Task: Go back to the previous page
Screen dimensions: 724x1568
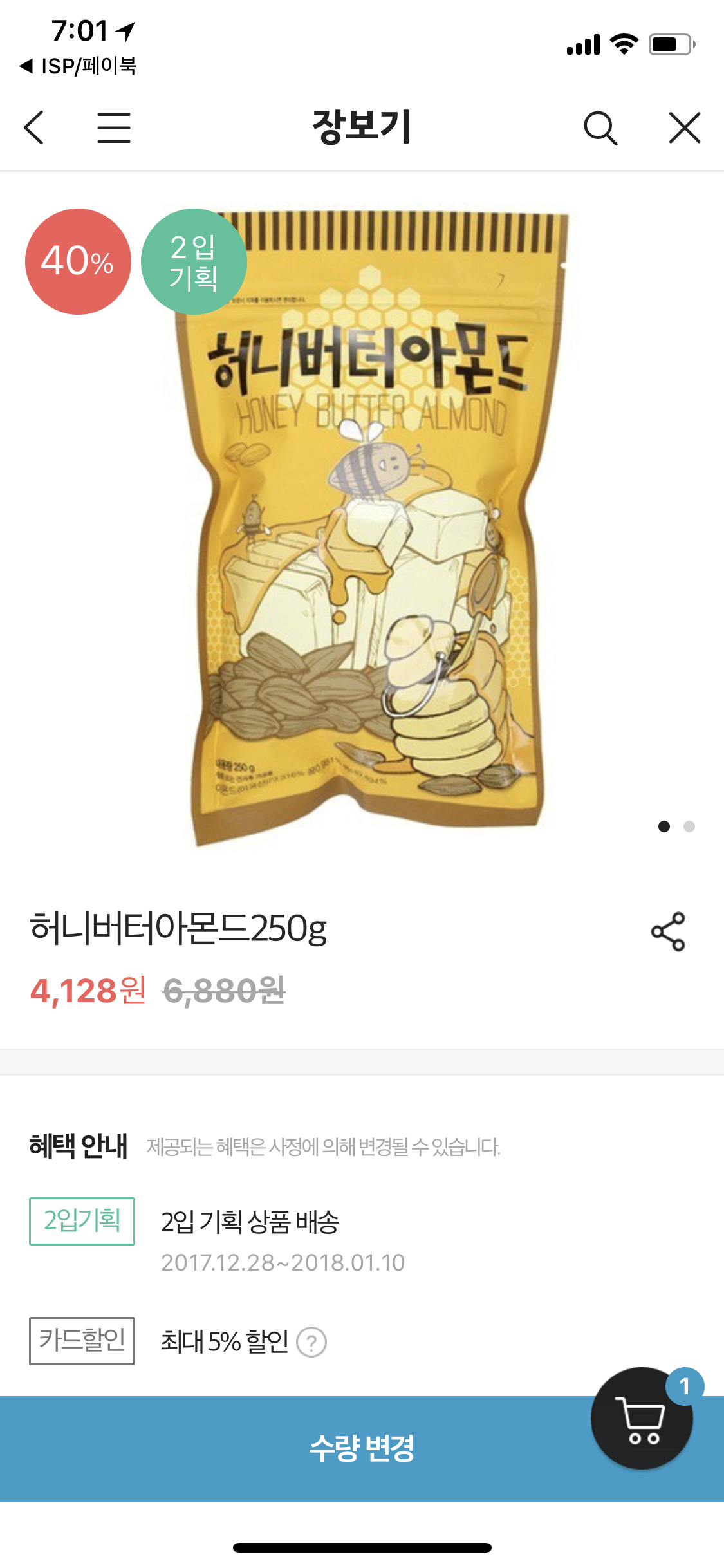Action: tap(34, 127)
